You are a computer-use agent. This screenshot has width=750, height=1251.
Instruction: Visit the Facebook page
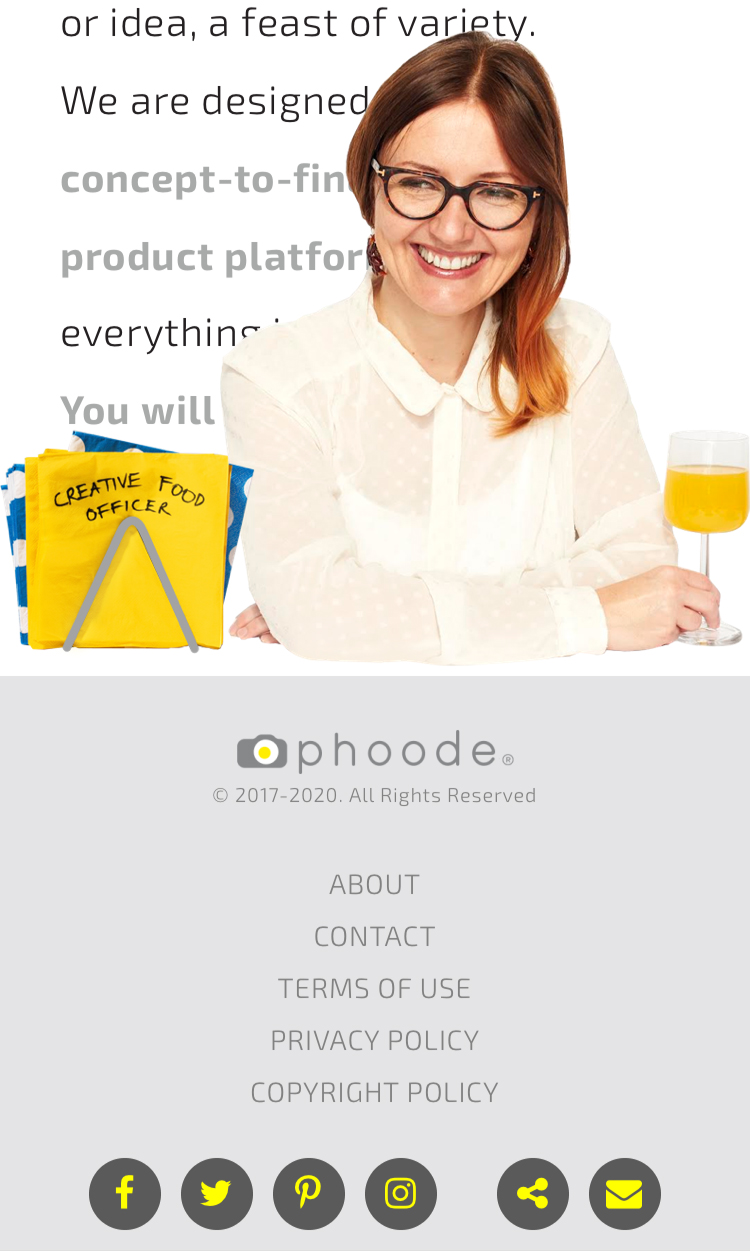(x=125, y=1194)
